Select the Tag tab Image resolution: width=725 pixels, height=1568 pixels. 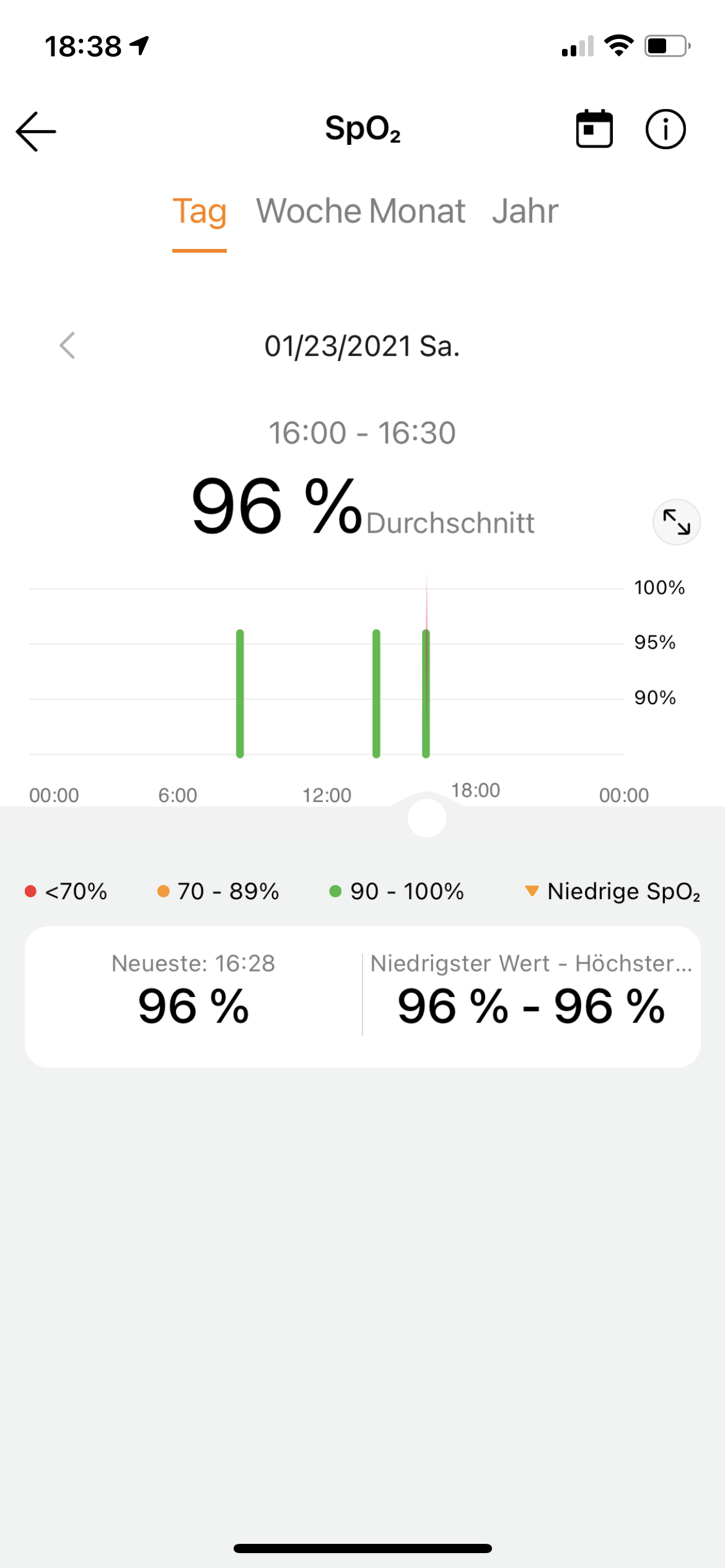200,211
